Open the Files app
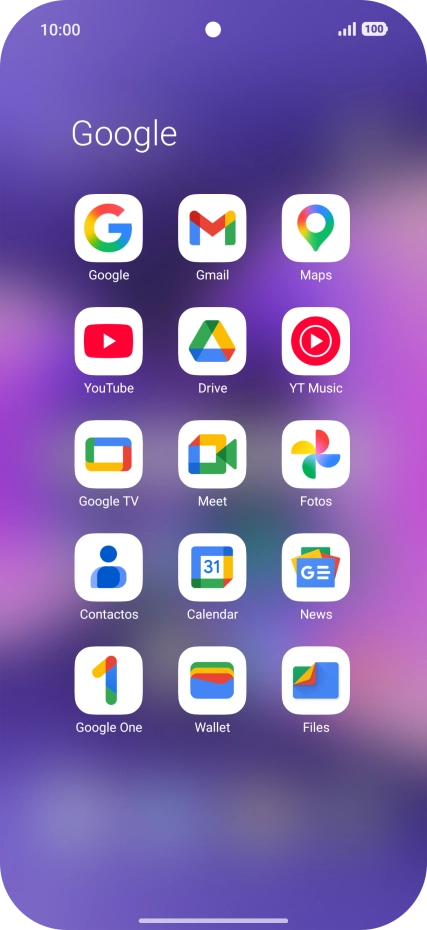The height and width of the screenshot is (930, 427). coord(316,680)
